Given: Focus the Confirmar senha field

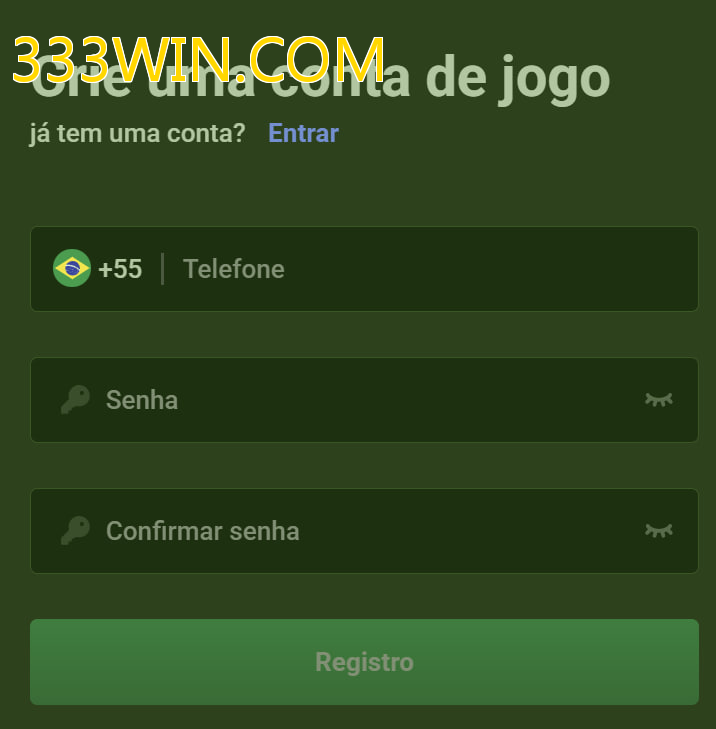Looking at the screenshot, I should click(x=360, y=531).
